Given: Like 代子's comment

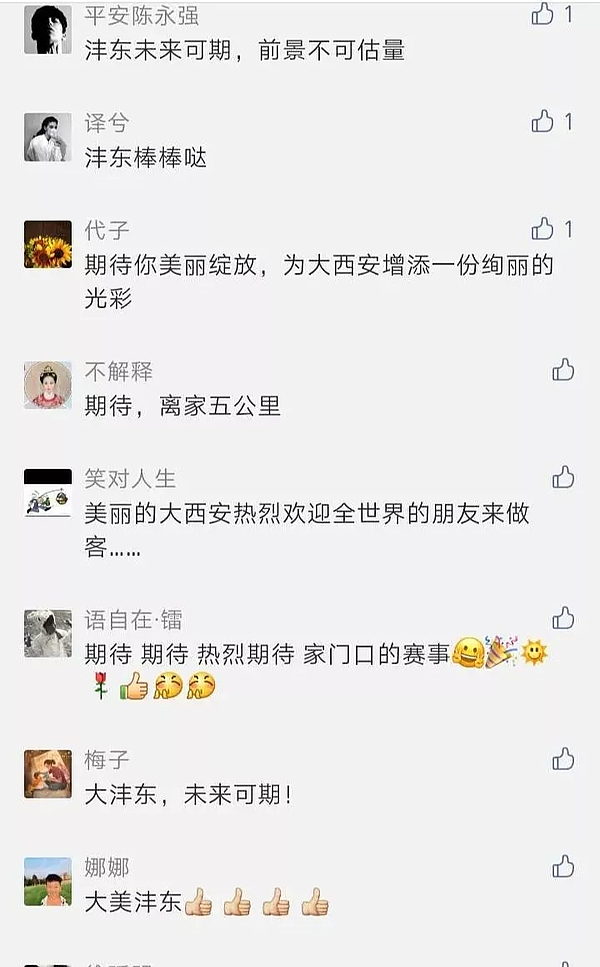Looking at the screenshot, I should point(543,230).
